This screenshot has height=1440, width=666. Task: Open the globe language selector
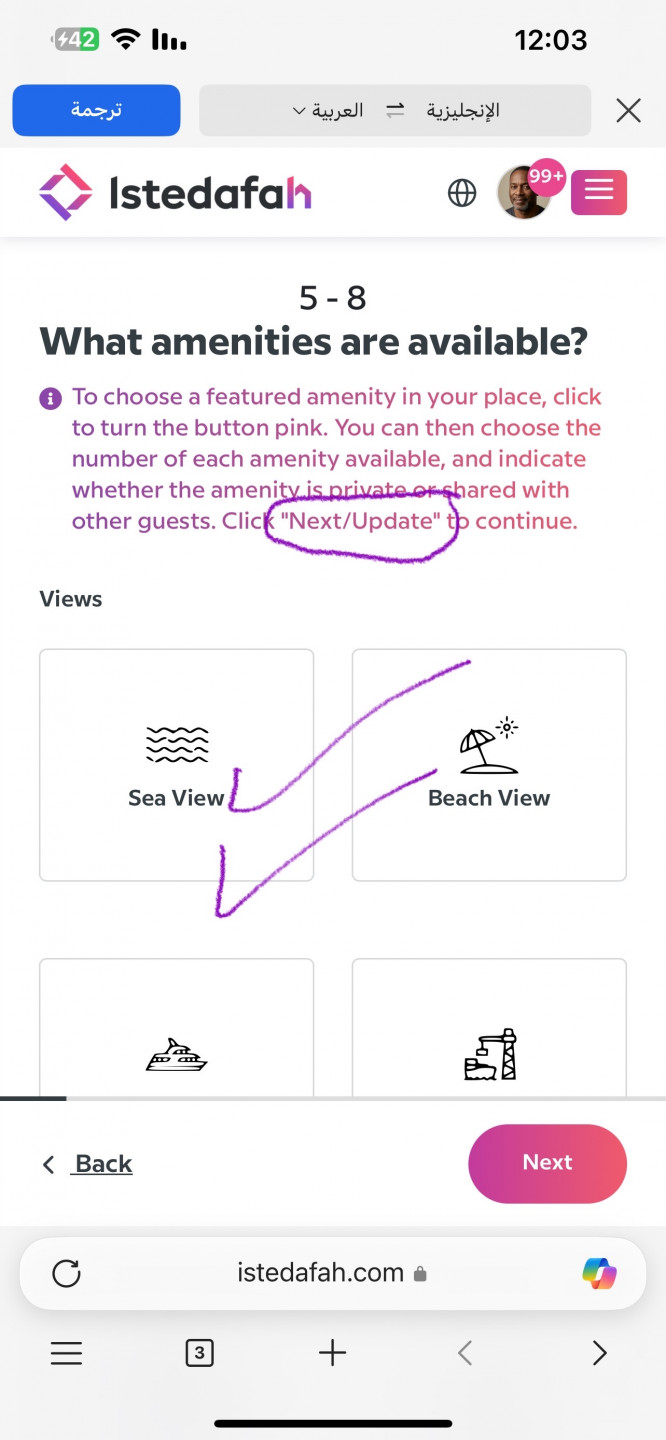point(462,192)
